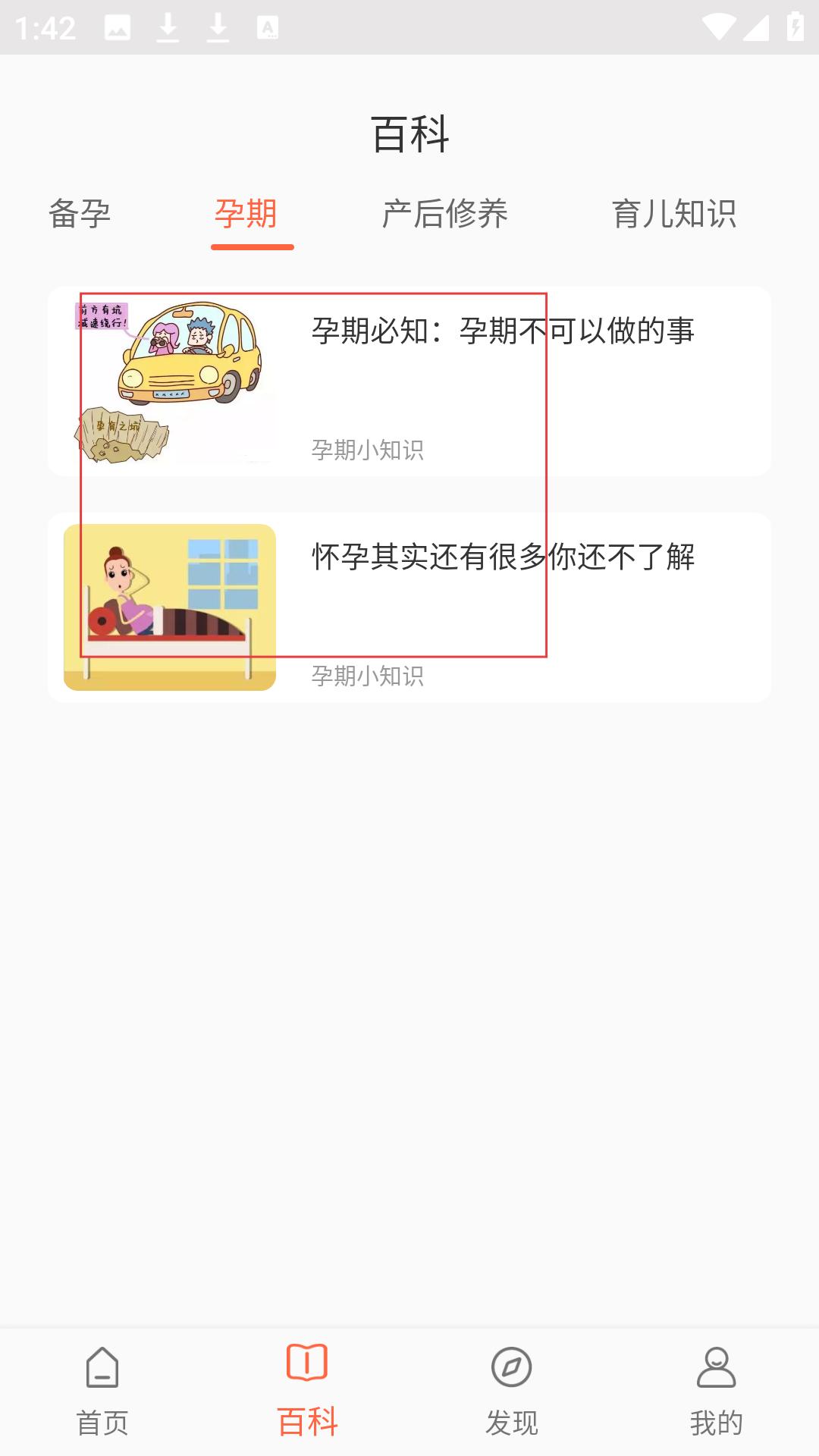Go to the 首页 tab

point(102,1392)
